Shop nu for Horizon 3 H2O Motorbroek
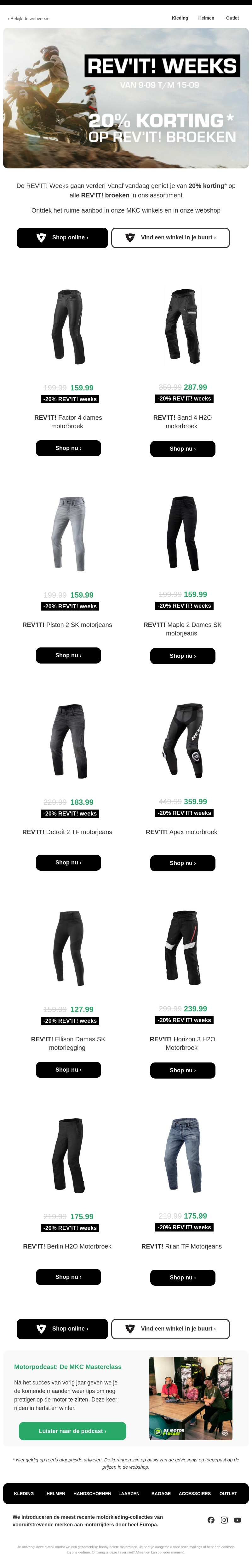Screen dimensions: 252x1568 tap(183, 1070)
